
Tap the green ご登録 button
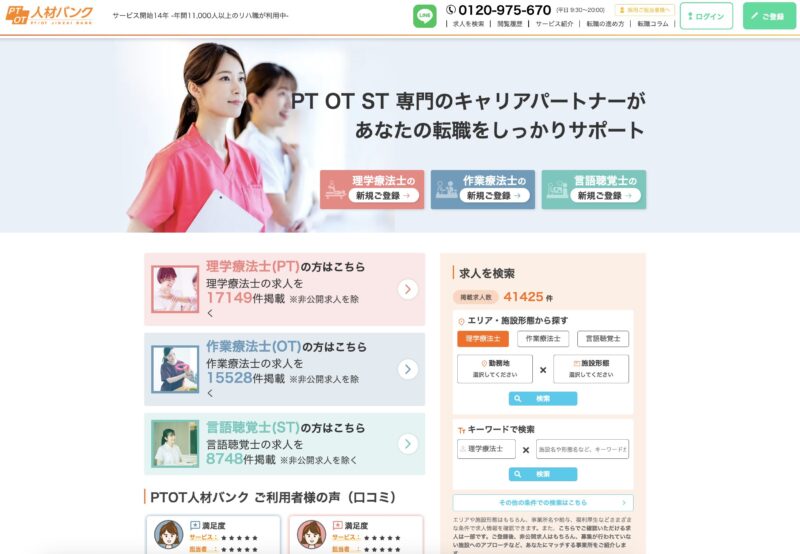coord(769,16)
